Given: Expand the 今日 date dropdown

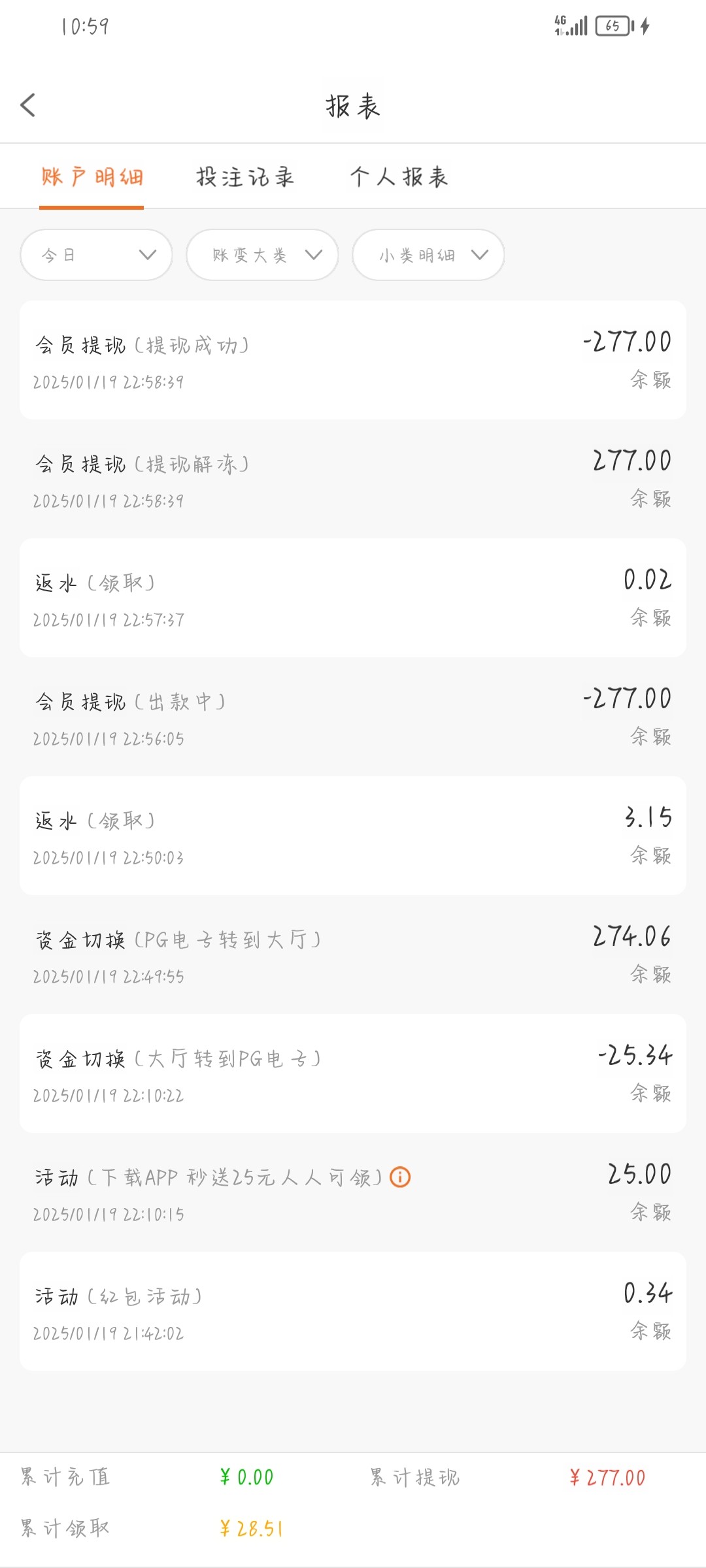Looking at the screenshot, I should coord(96,255).
